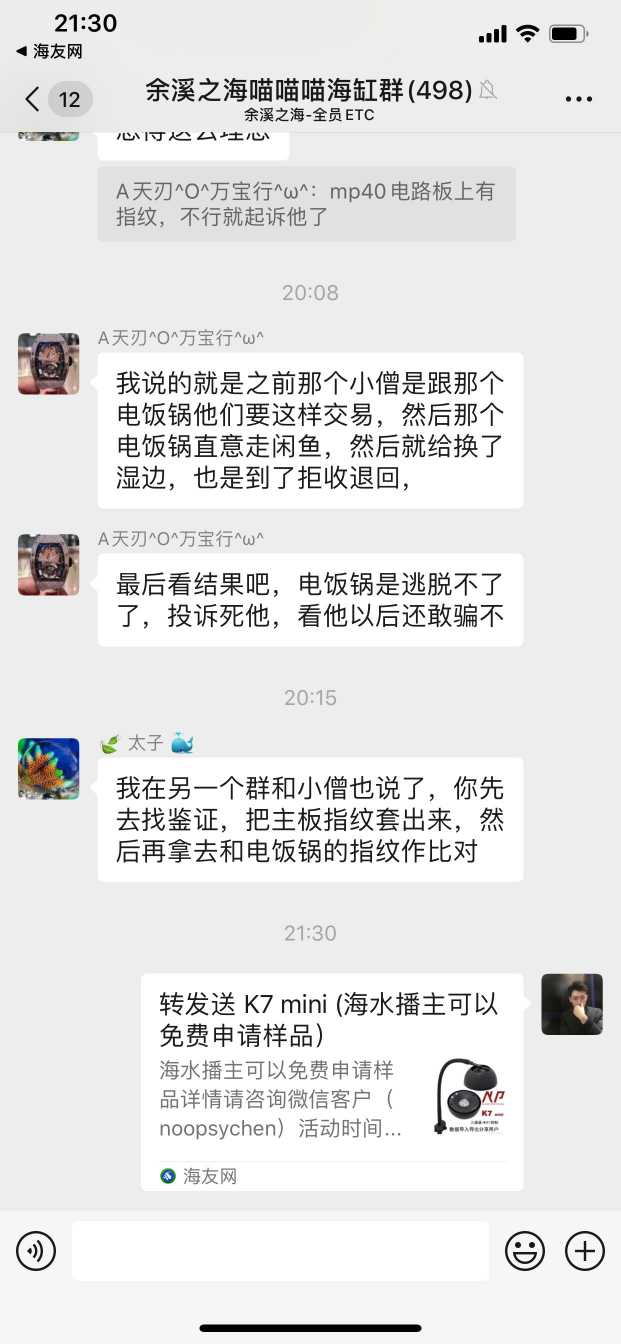
Task: Open my own avatar beside K7 mini card
Action: click(572, 1004)
